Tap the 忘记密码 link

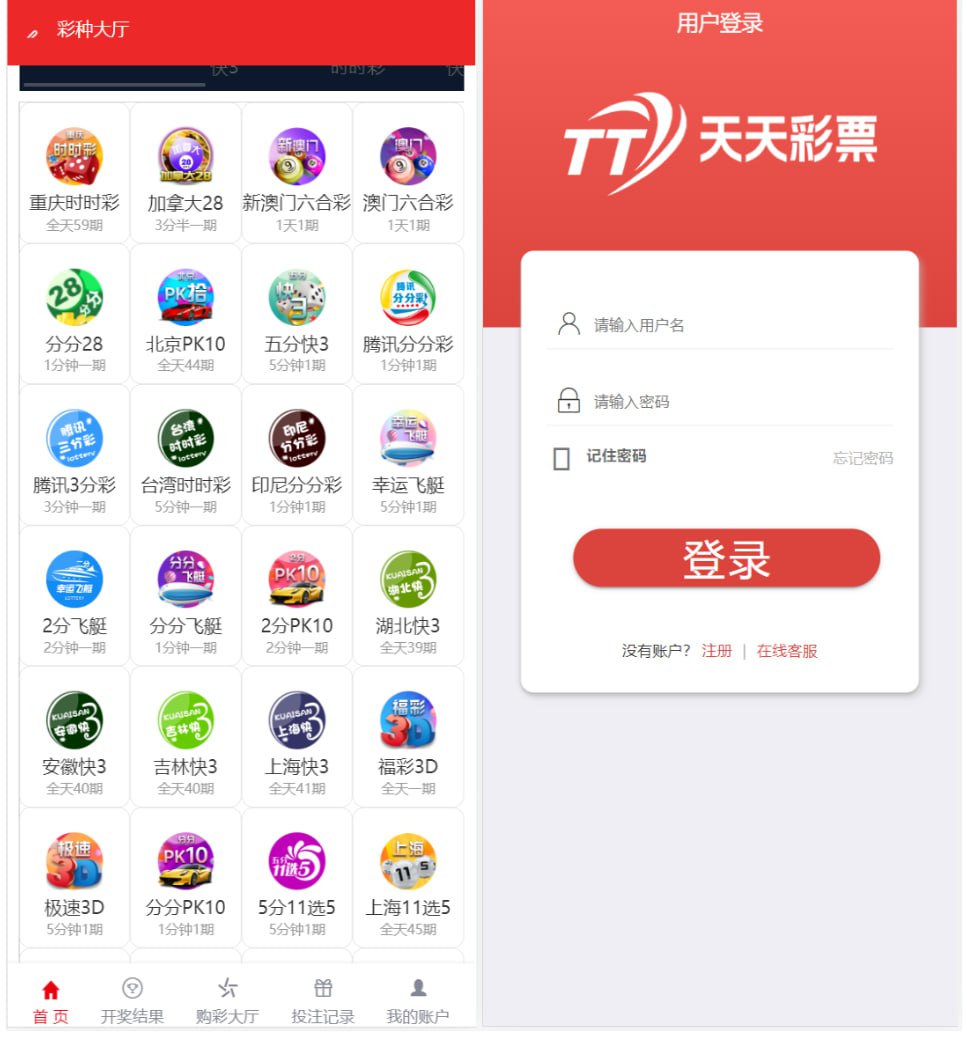862,458
